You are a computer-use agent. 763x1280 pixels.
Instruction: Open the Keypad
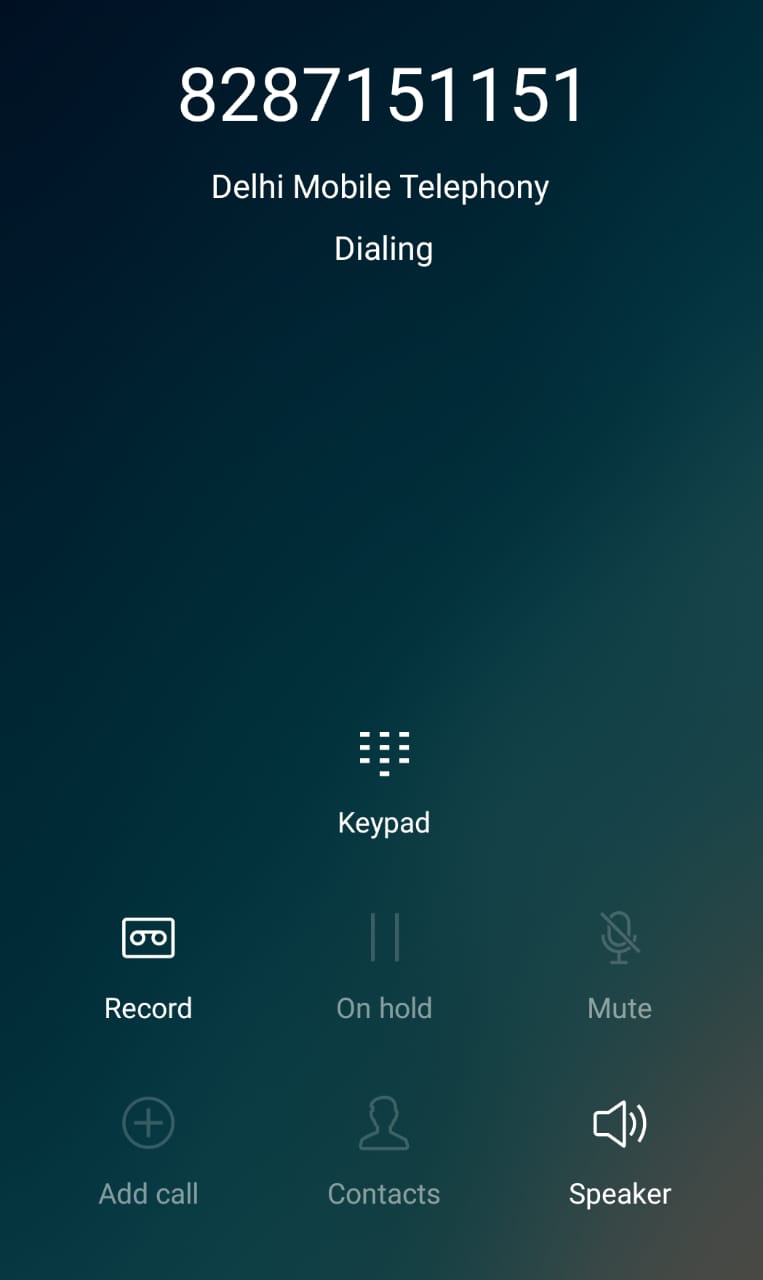[384, 754]
